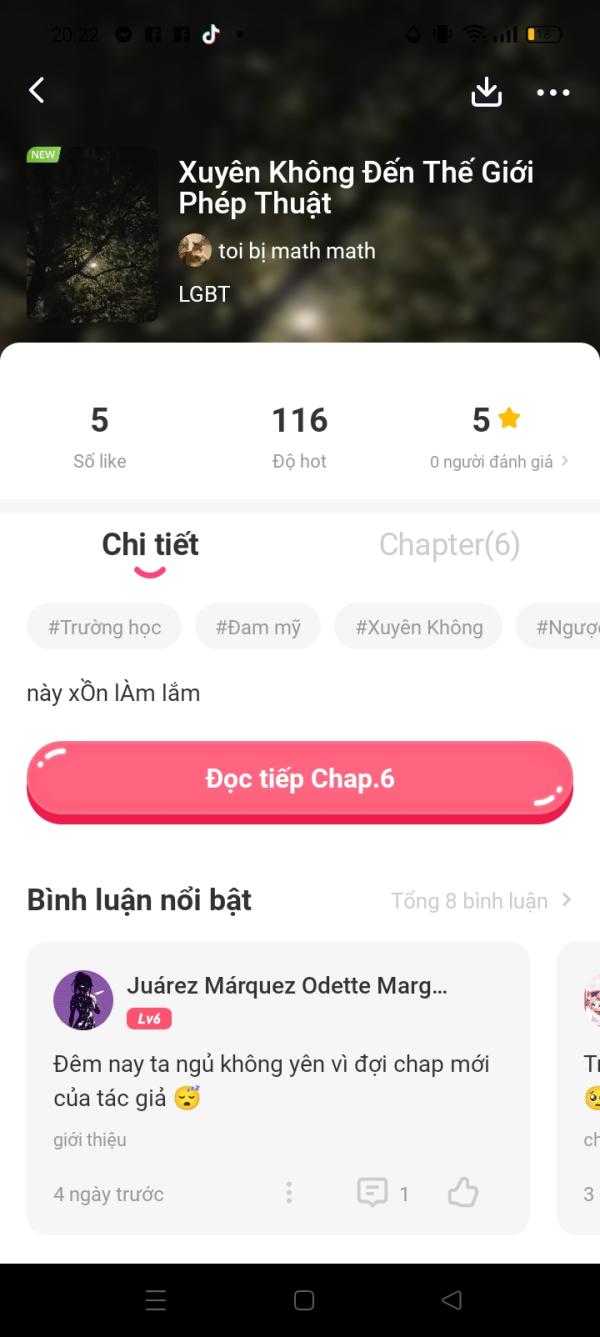Download this story for offline reading

tap(486, 92)
